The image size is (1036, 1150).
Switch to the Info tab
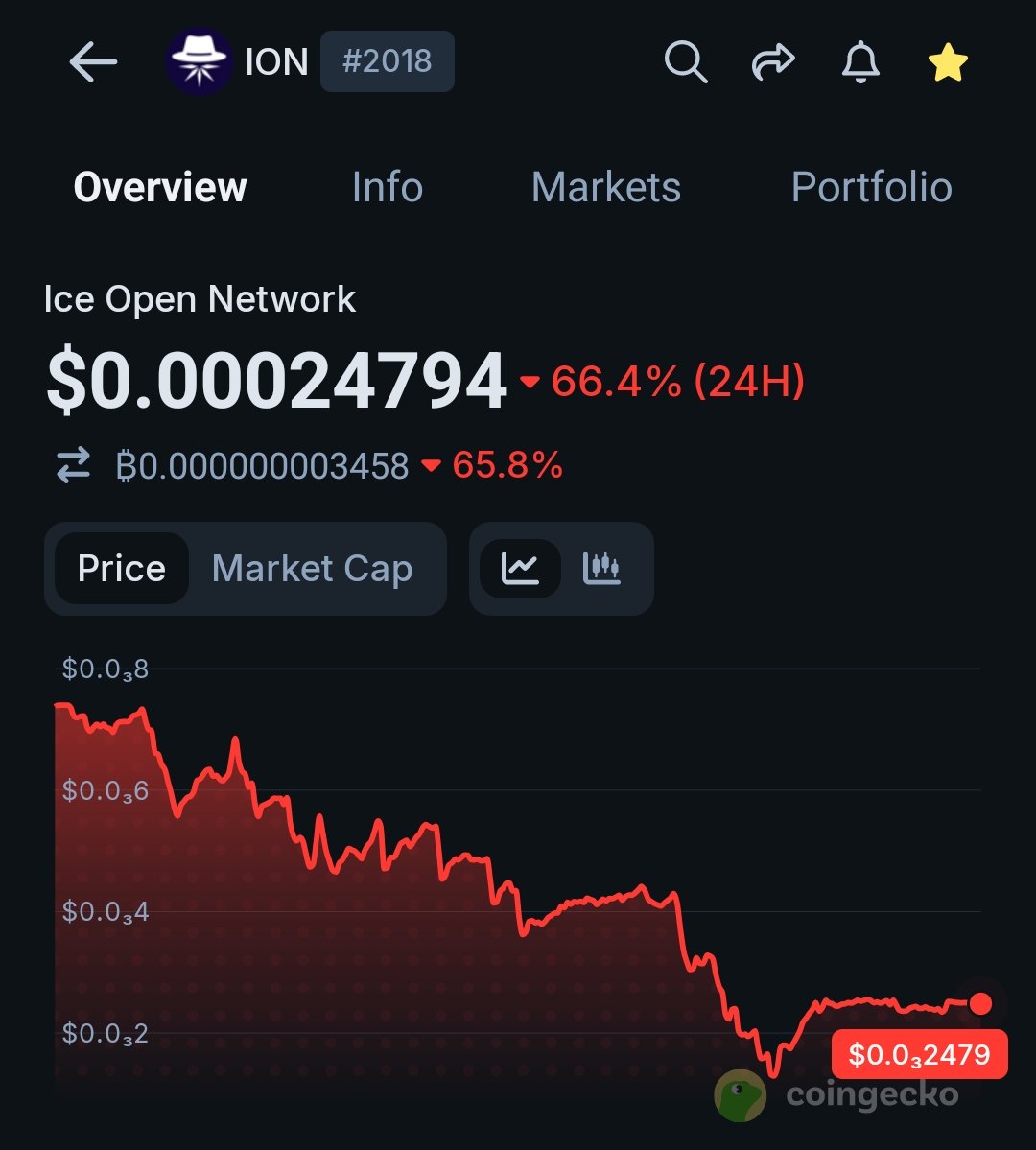tap(387, 187)
